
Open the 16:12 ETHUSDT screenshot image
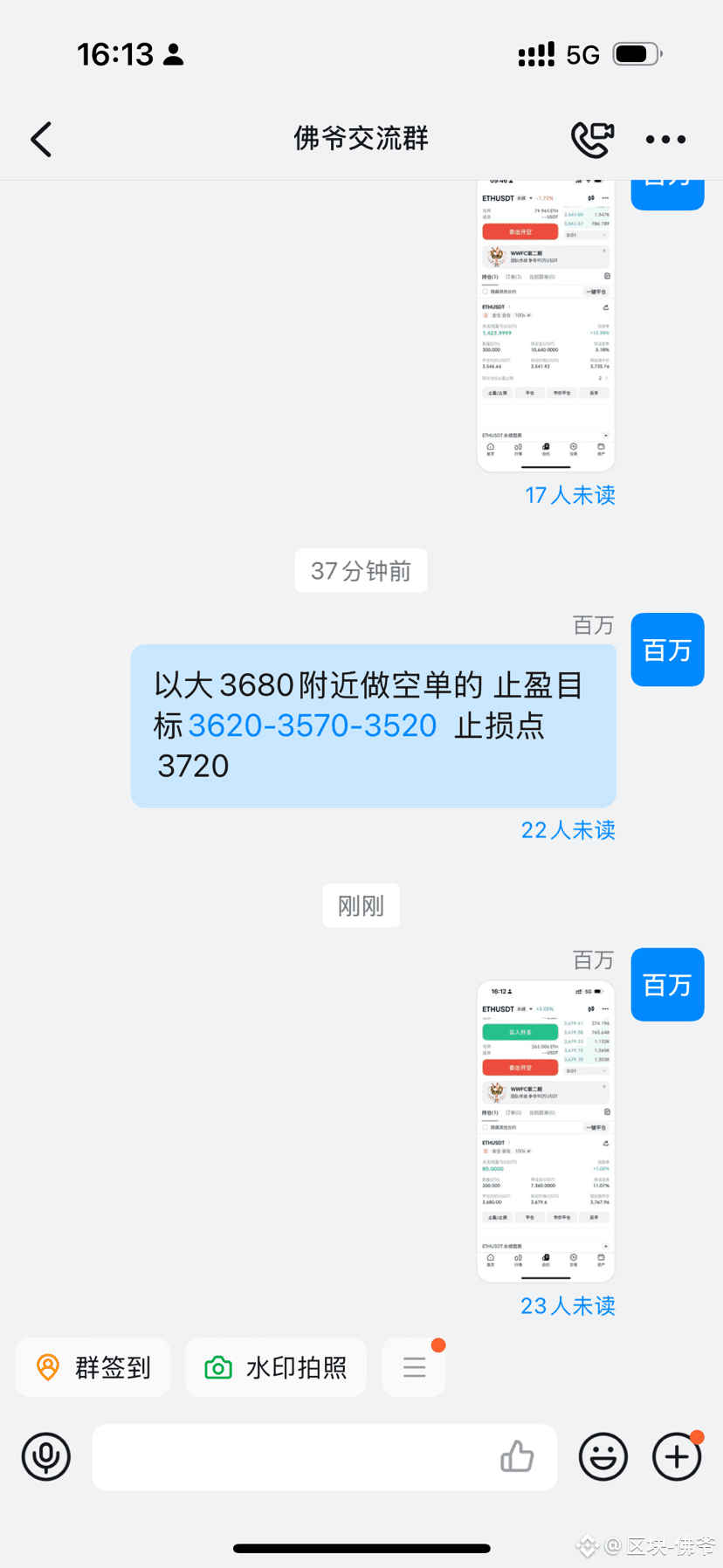coord(546,1131)
